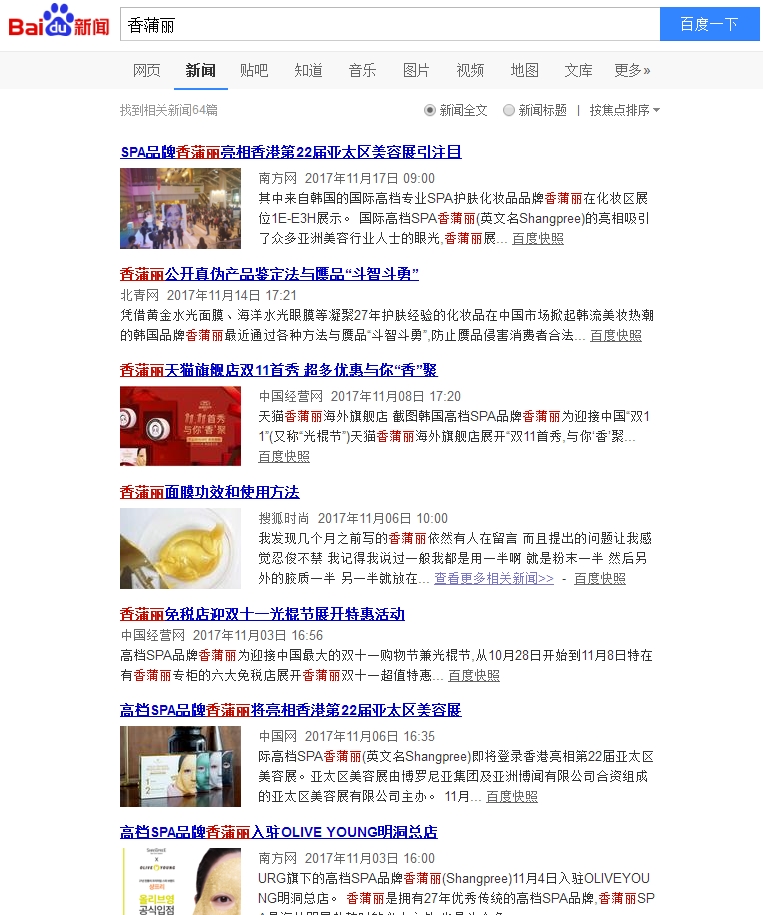Screen dimensions: 763x915
Task: Tap the gold mask thumbnail for 香蒲丽面膜功效和使用方法
Action: [x=180, y=548]
